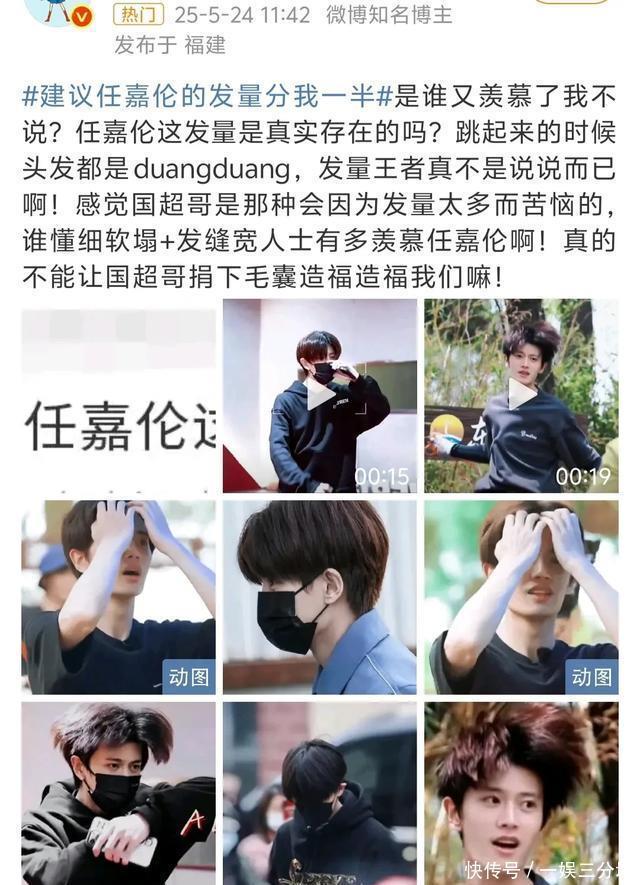The width and height of the screenshot is (640, 885).
Task: Play the 00:15 video clip
Action: (x=320, y=396)
